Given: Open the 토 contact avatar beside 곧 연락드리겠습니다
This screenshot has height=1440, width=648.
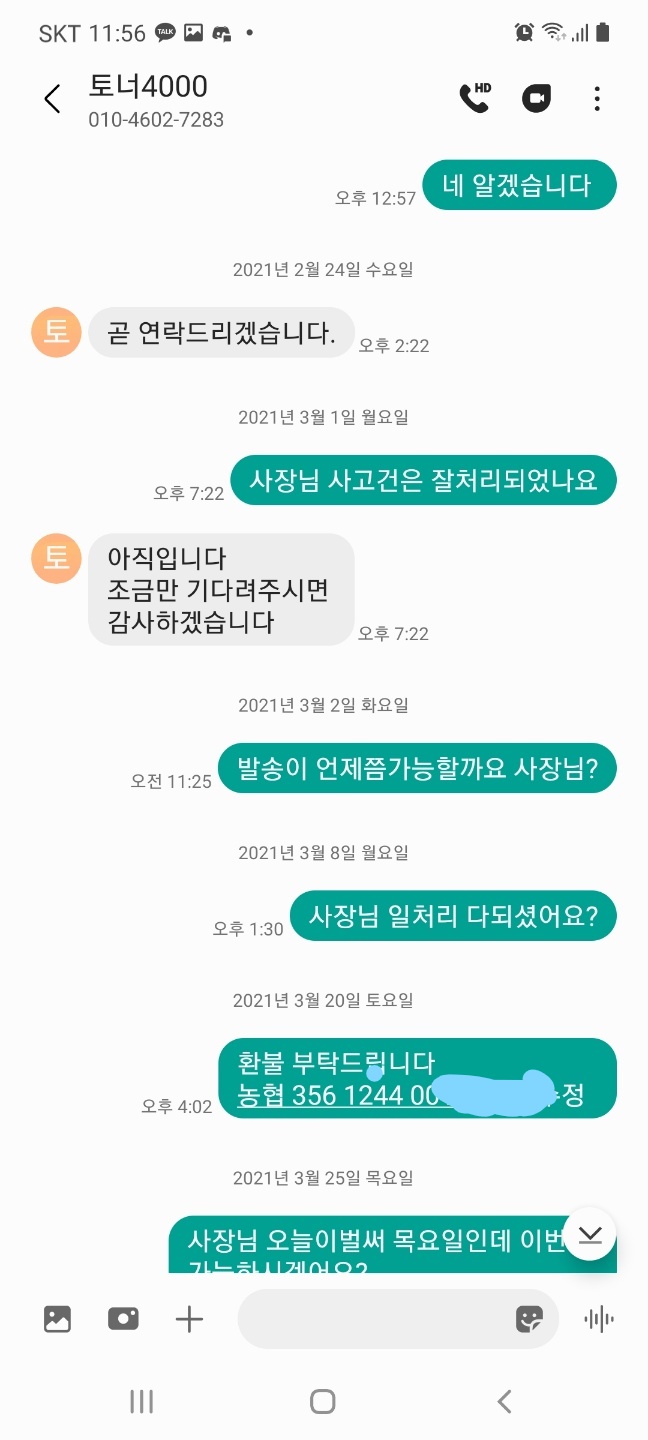Looking at the screenshot, I should pyautogui.click(x=56, y=332).
